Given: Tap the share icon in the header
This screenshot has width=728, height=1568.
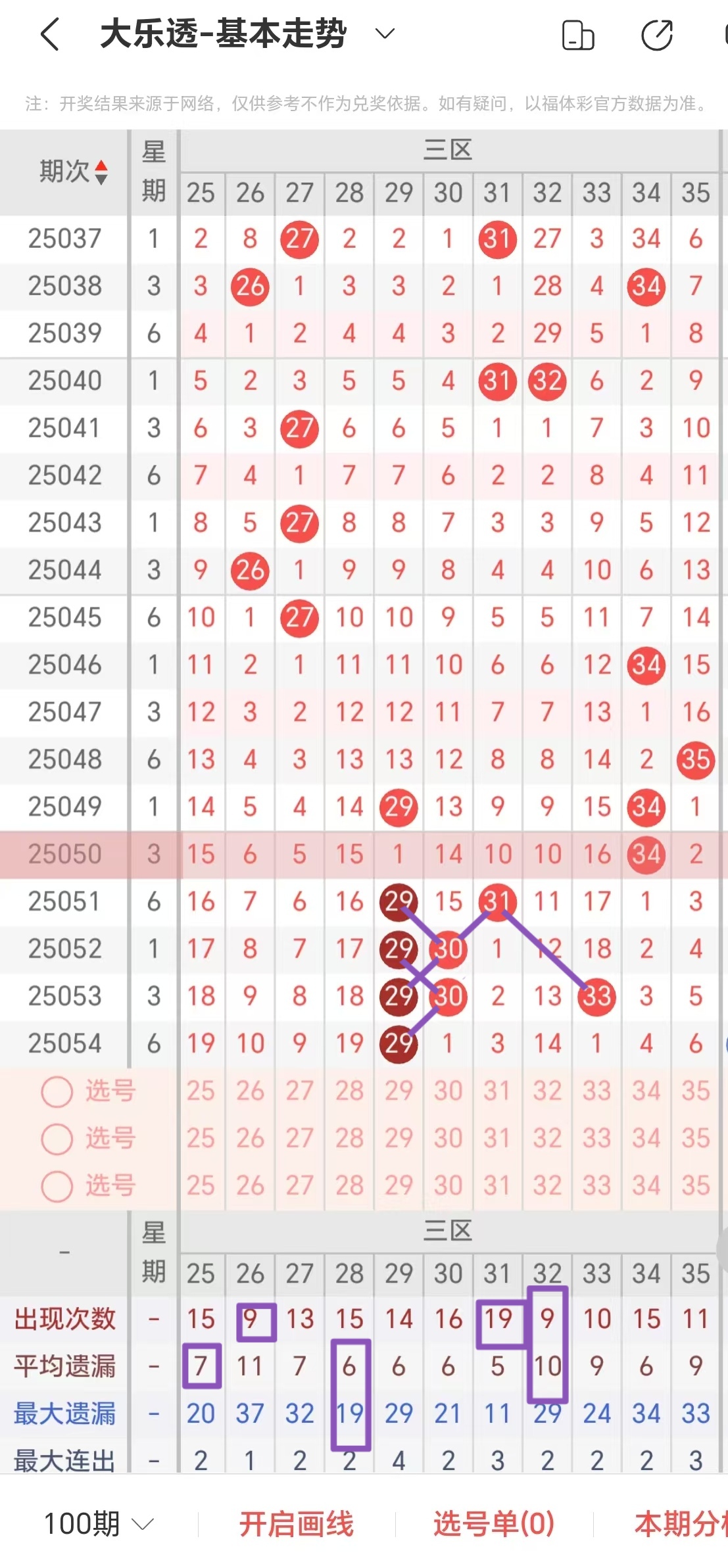Looking at the screenshot, I should point(657,35).
